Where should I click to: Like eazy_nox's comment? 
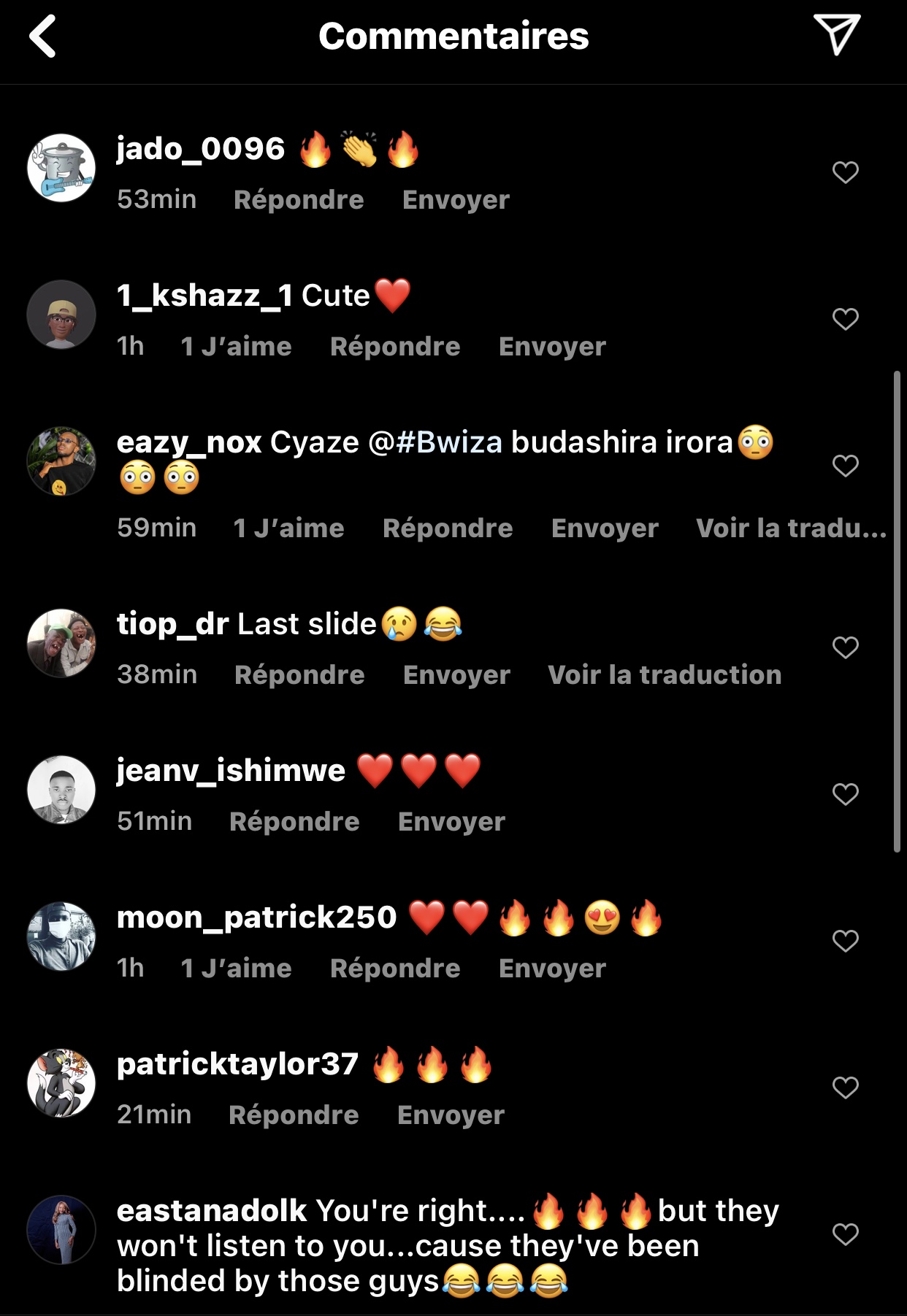(845, 466)
